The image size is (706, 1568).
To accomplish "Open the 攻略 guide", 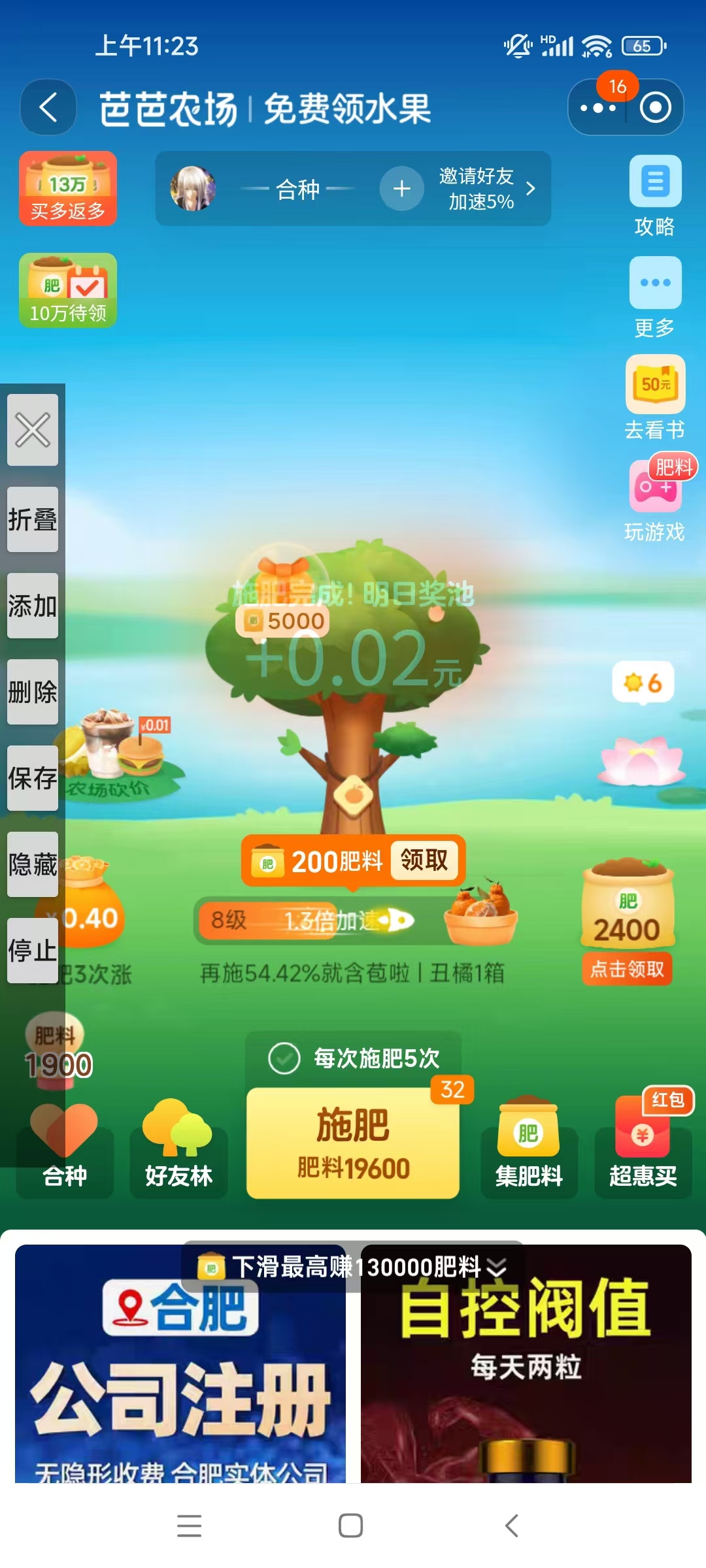I will point(654,195).
